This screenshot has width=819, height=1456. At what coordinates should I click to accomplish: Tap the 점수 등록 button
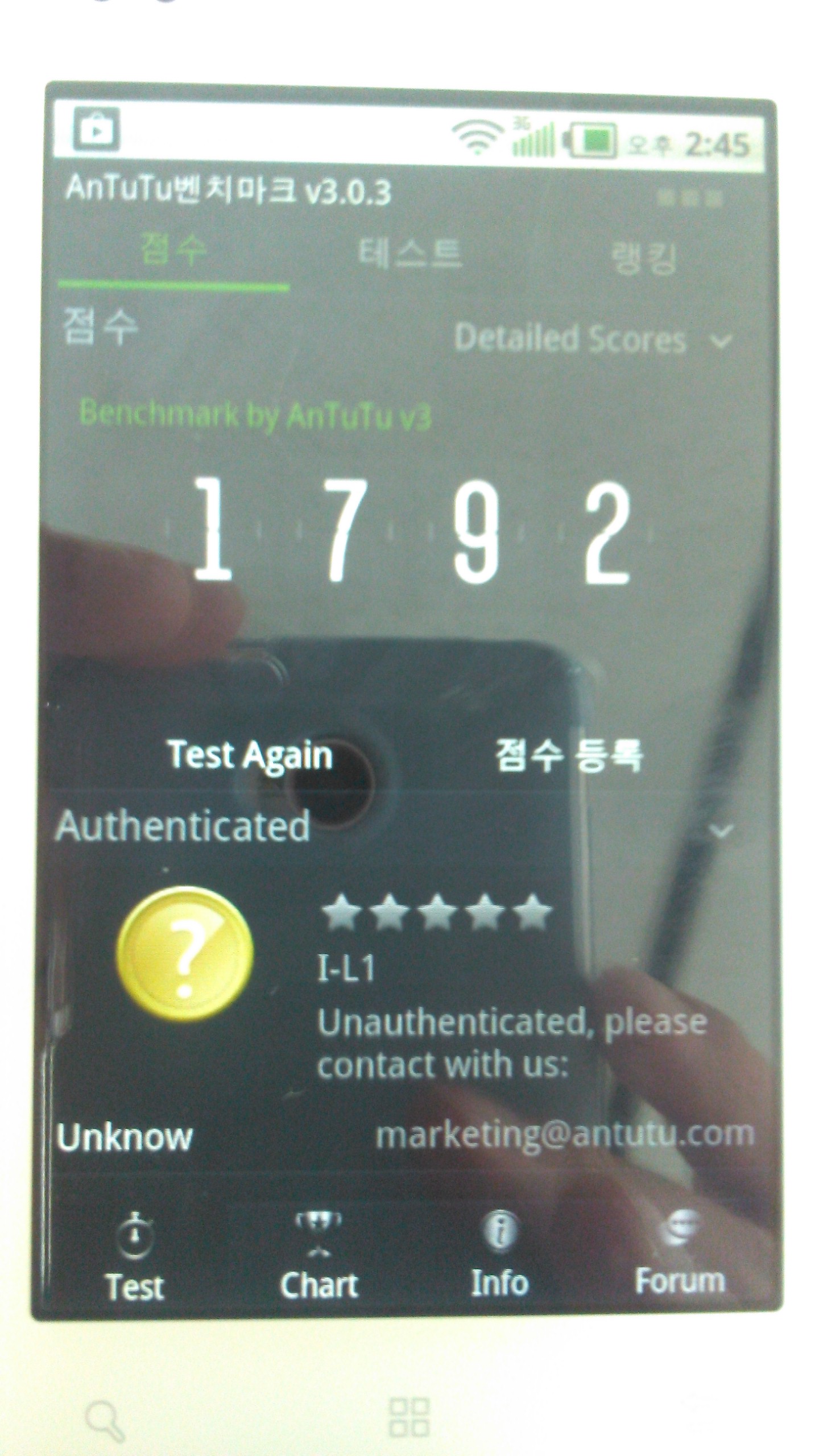coord(569,756)
